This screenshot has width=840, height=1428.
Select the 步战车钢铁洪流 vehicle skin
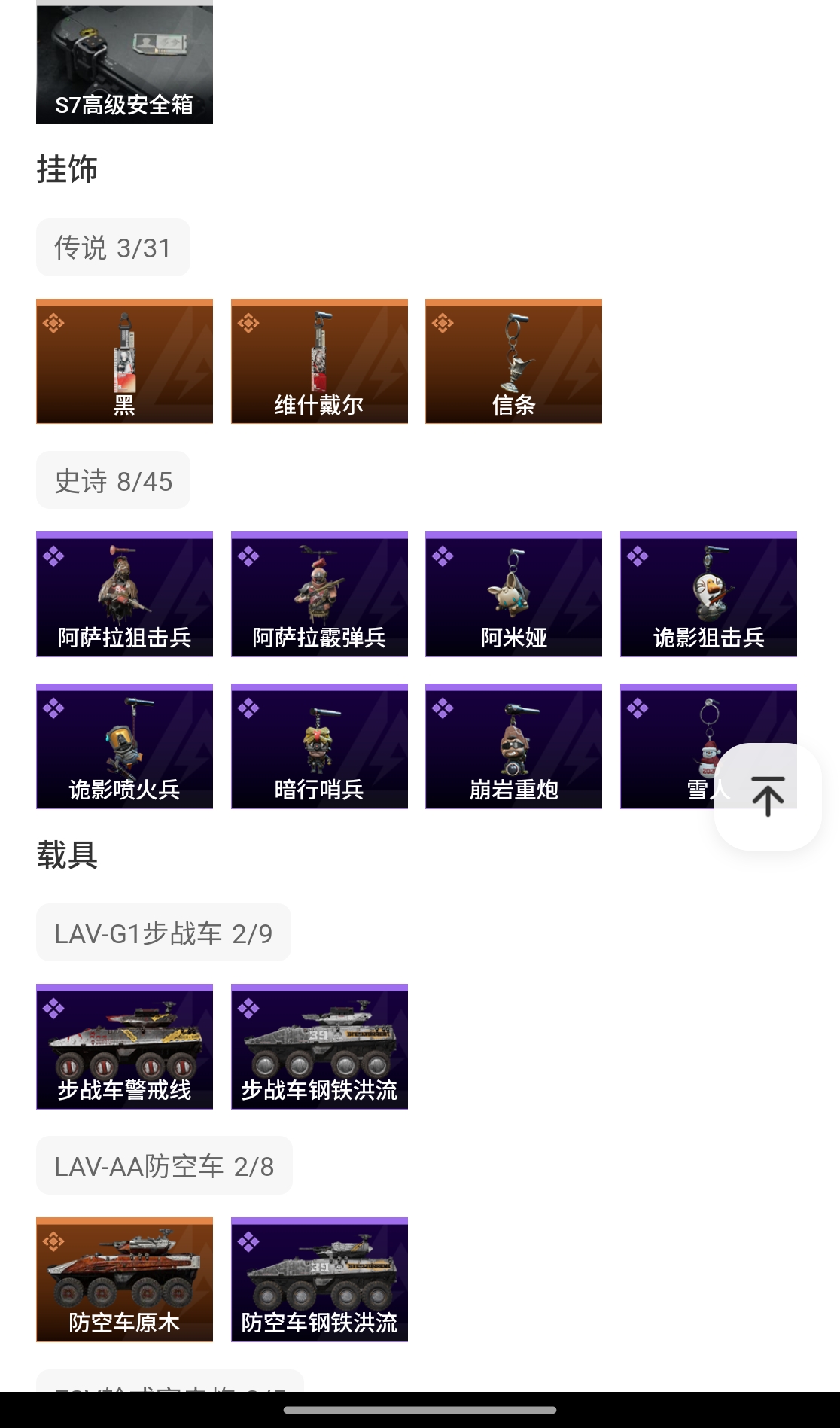coord(319,1046)
